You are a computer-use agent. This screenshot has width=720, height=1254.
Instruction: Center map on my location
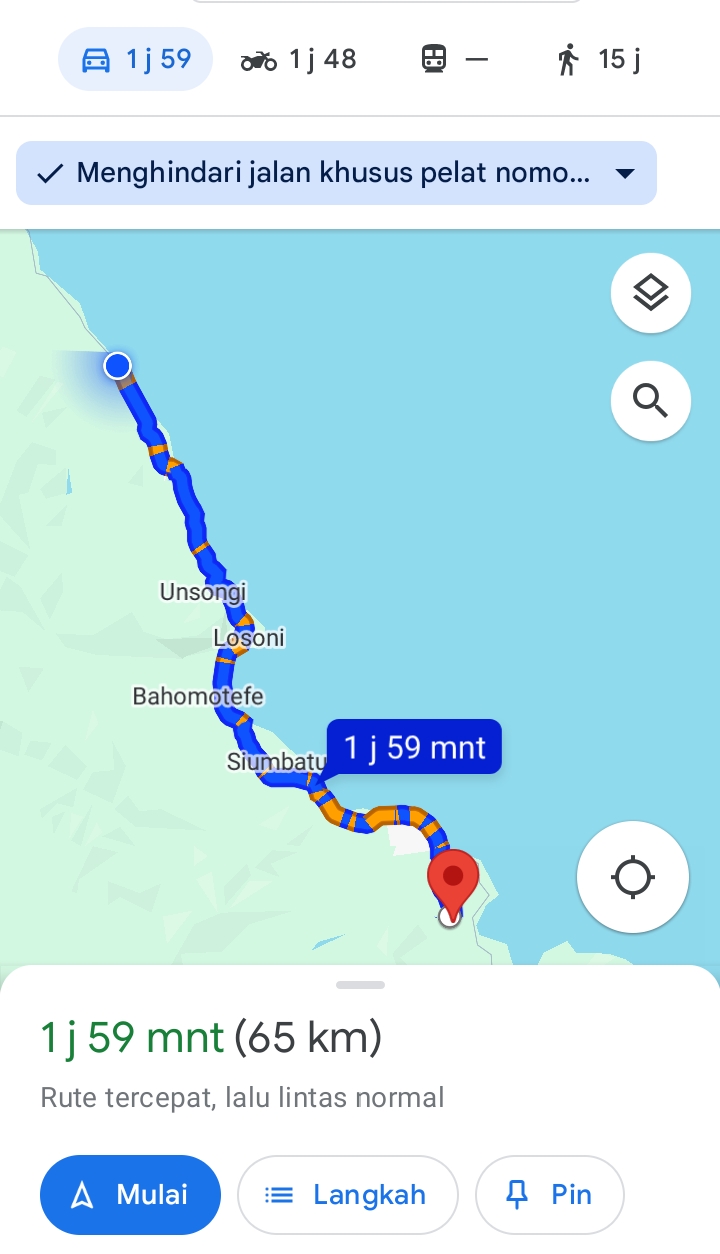coord(632,877)
